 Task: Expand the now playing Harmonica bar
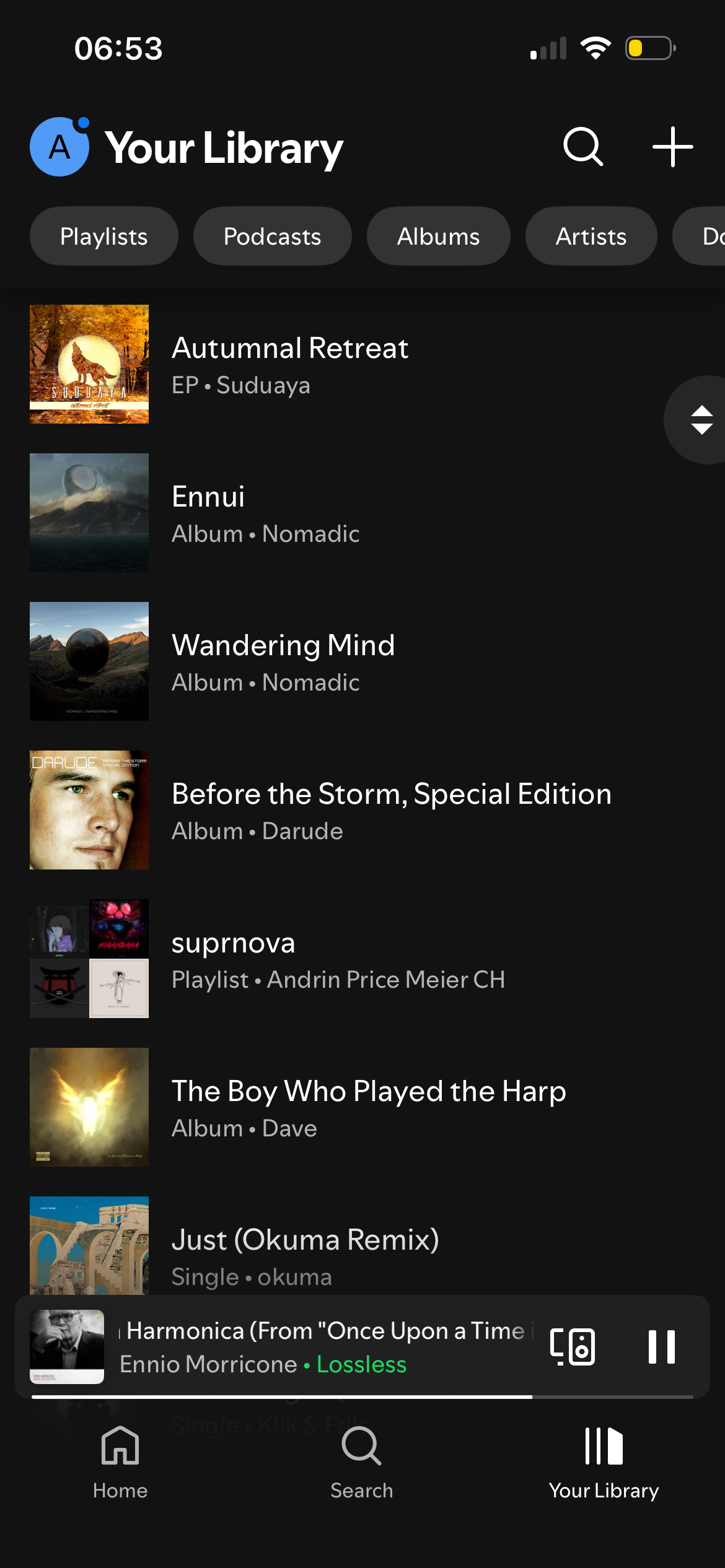pyautogui.click(x=322, y=1346)
